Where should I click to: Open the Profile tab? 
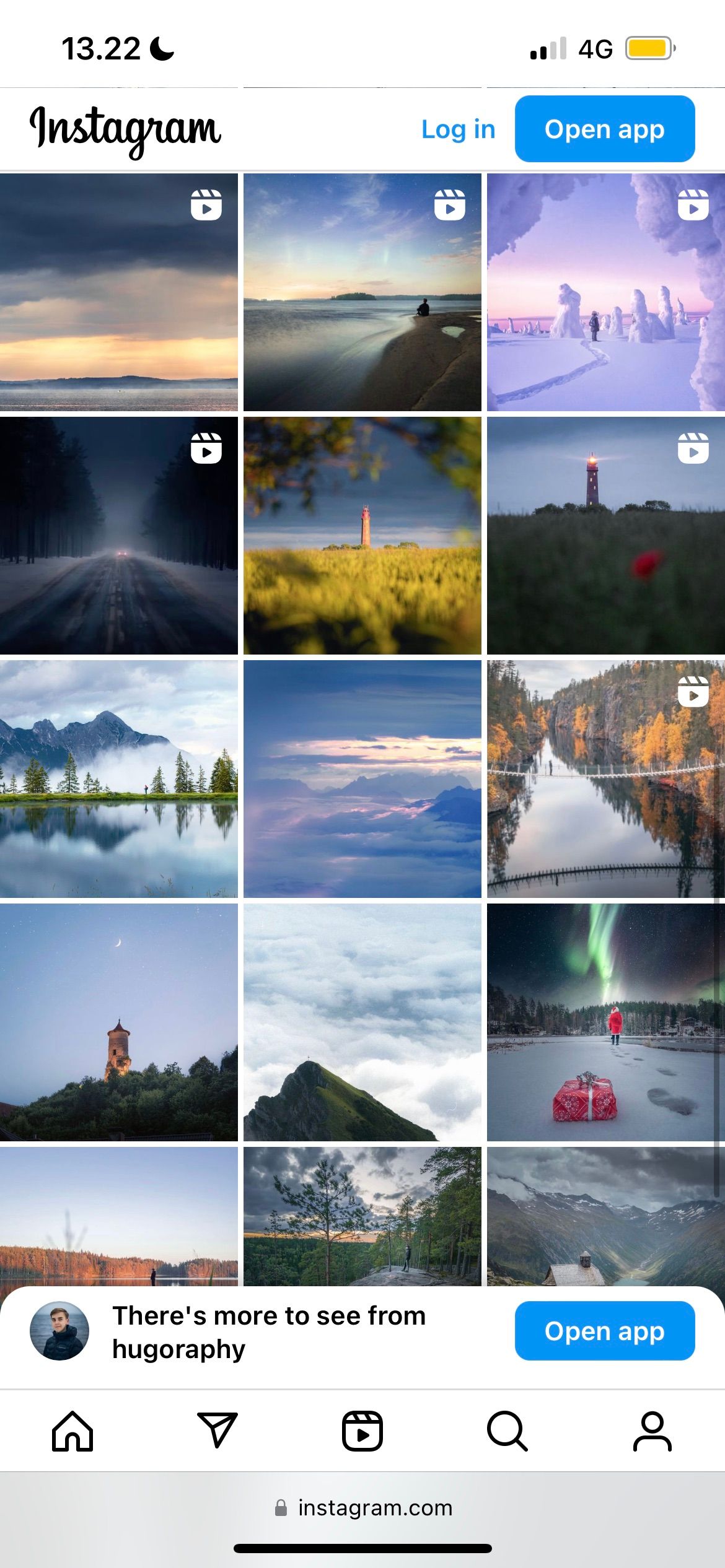click(652, 1431)
